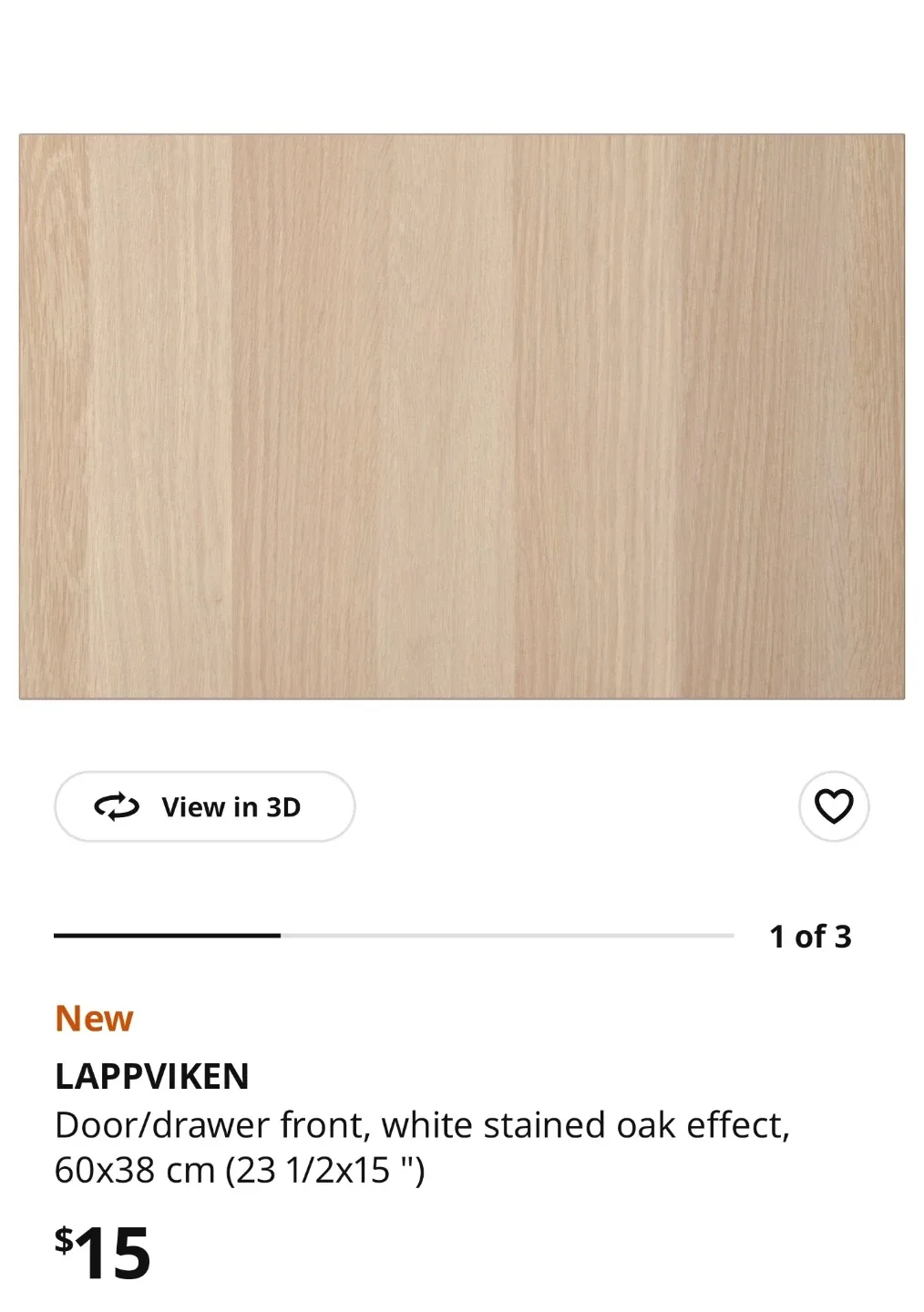Image resolution: width=924 pixels, height=1312 pixels.
Task: Click the wishlist heart in its circle
Action: click(832, 805)
